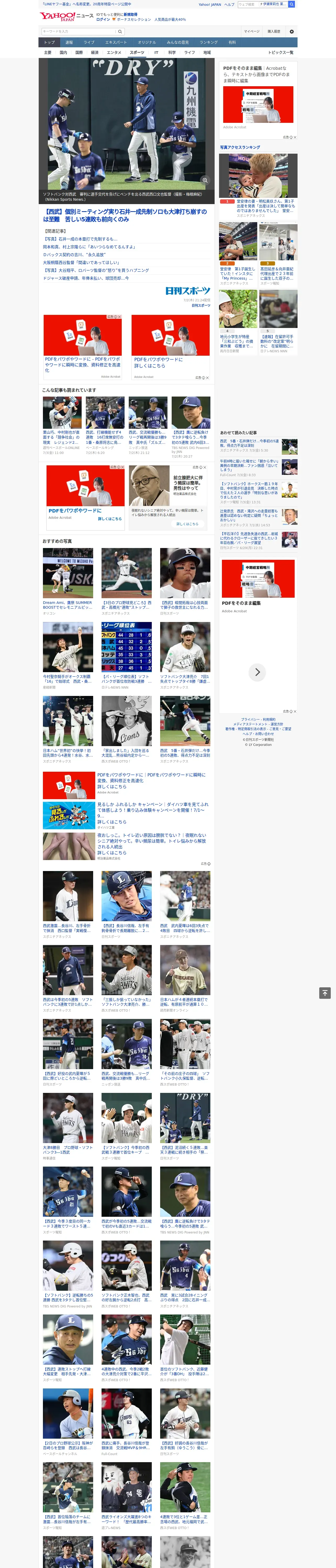The image size is (336, 1568).
Task: Select the エンタメ category
Action: [114, 52]
